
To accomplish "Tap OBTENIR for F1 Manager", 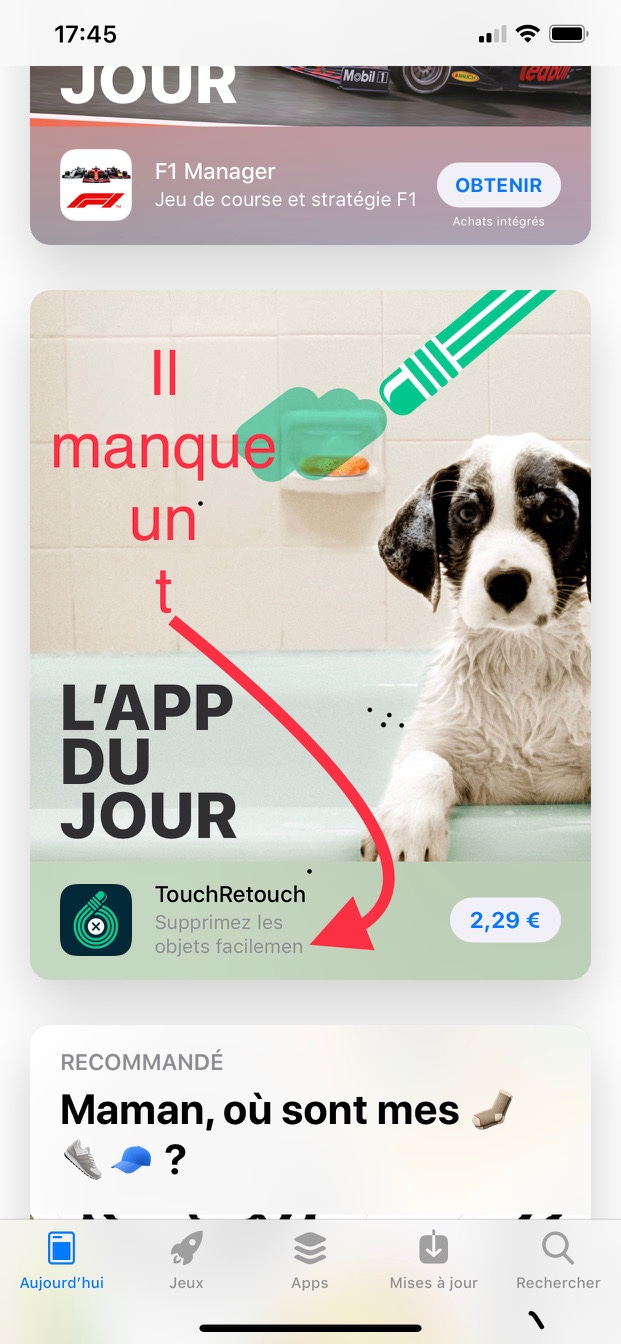I will [x=498, y=185].
